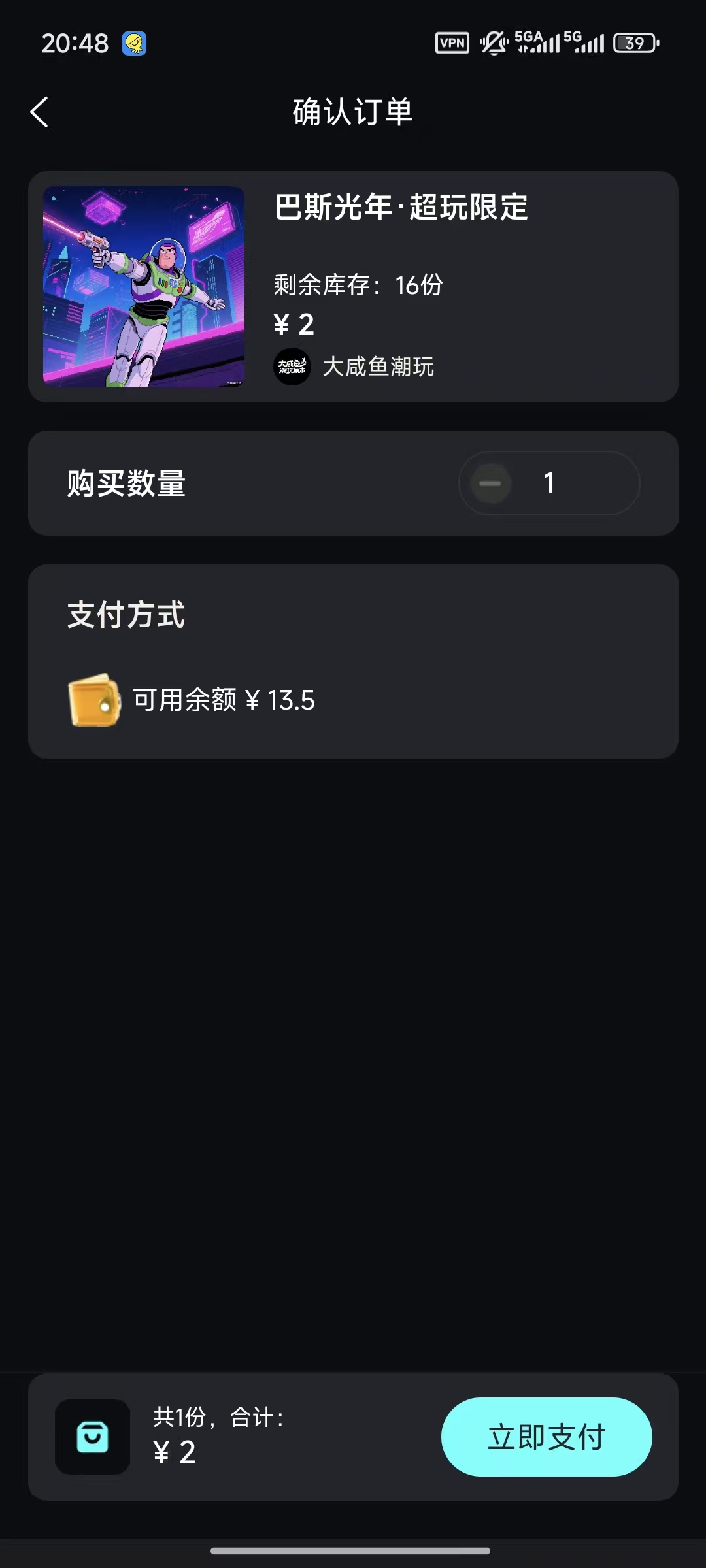Tap the yellow duck notification icon

click(133, 43)
